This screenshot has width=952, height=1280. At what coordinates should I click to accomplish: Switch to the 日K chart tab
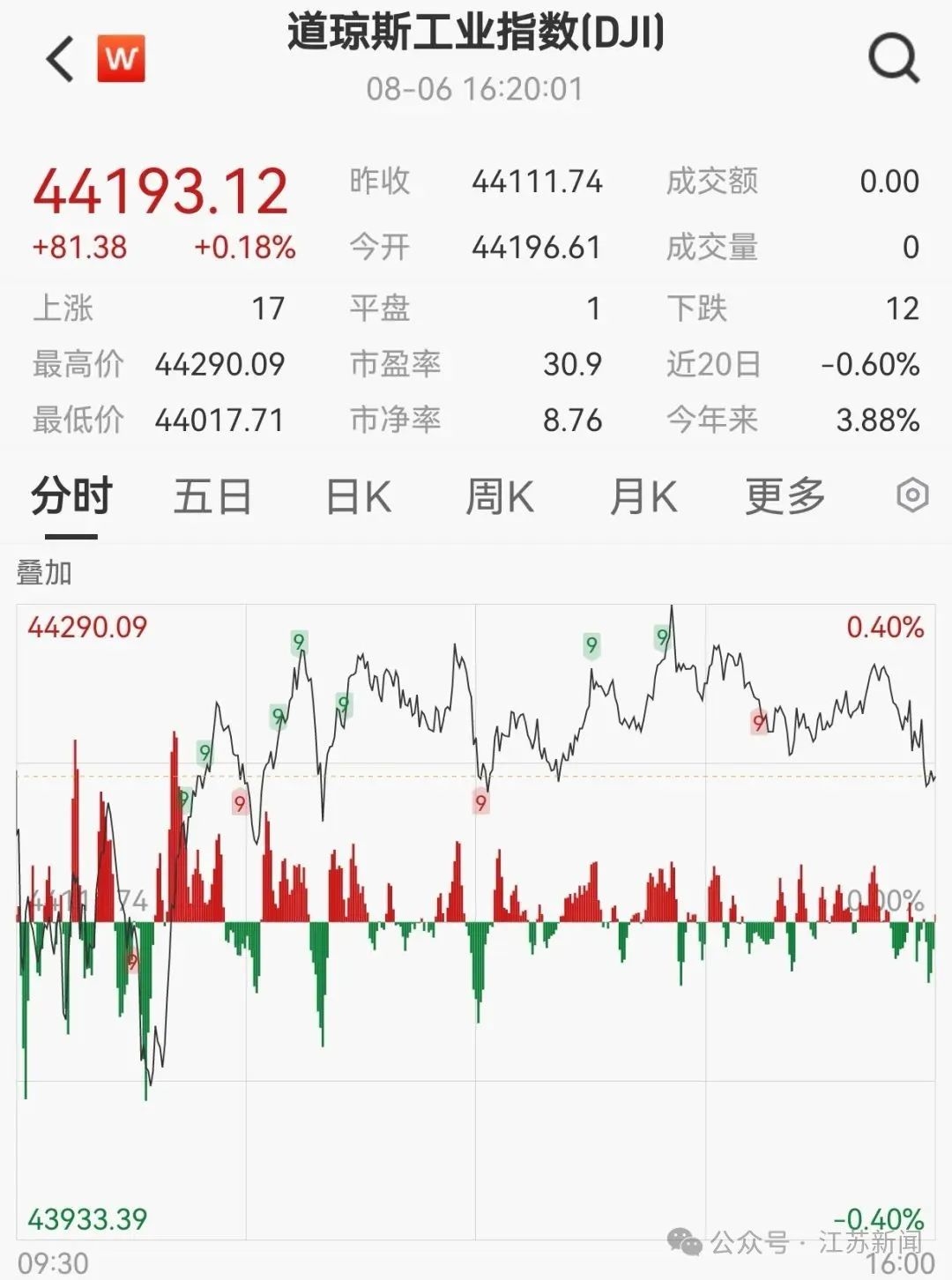355,496
